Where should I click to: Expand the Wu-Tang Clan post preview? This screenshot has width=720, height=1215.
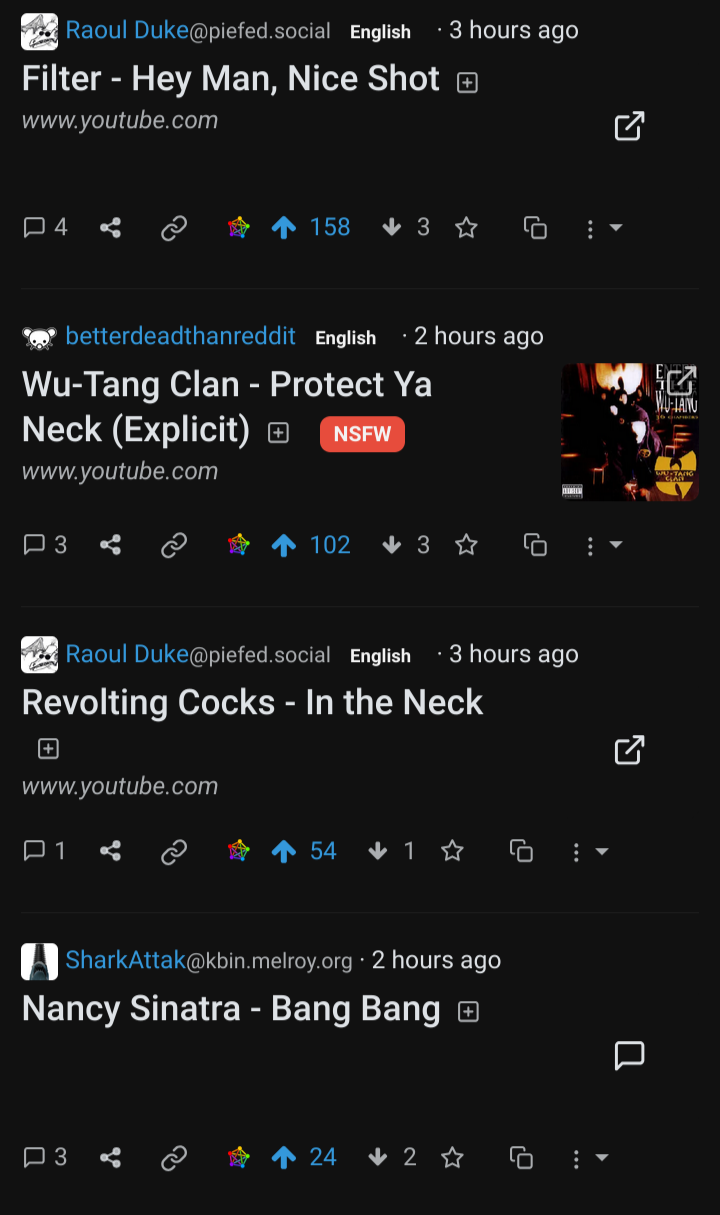coord(279,433)
